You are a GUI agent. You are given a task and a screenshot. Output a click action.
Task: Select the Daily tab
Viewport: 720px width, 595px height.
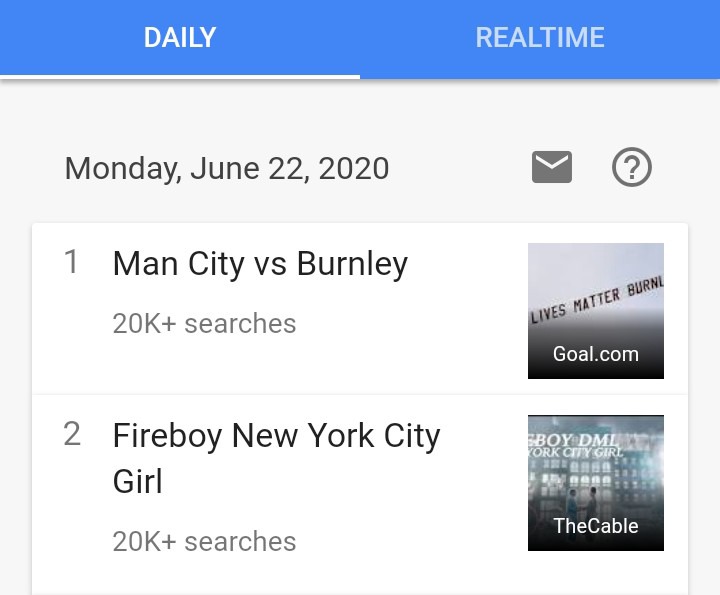[x=180, y=38]
